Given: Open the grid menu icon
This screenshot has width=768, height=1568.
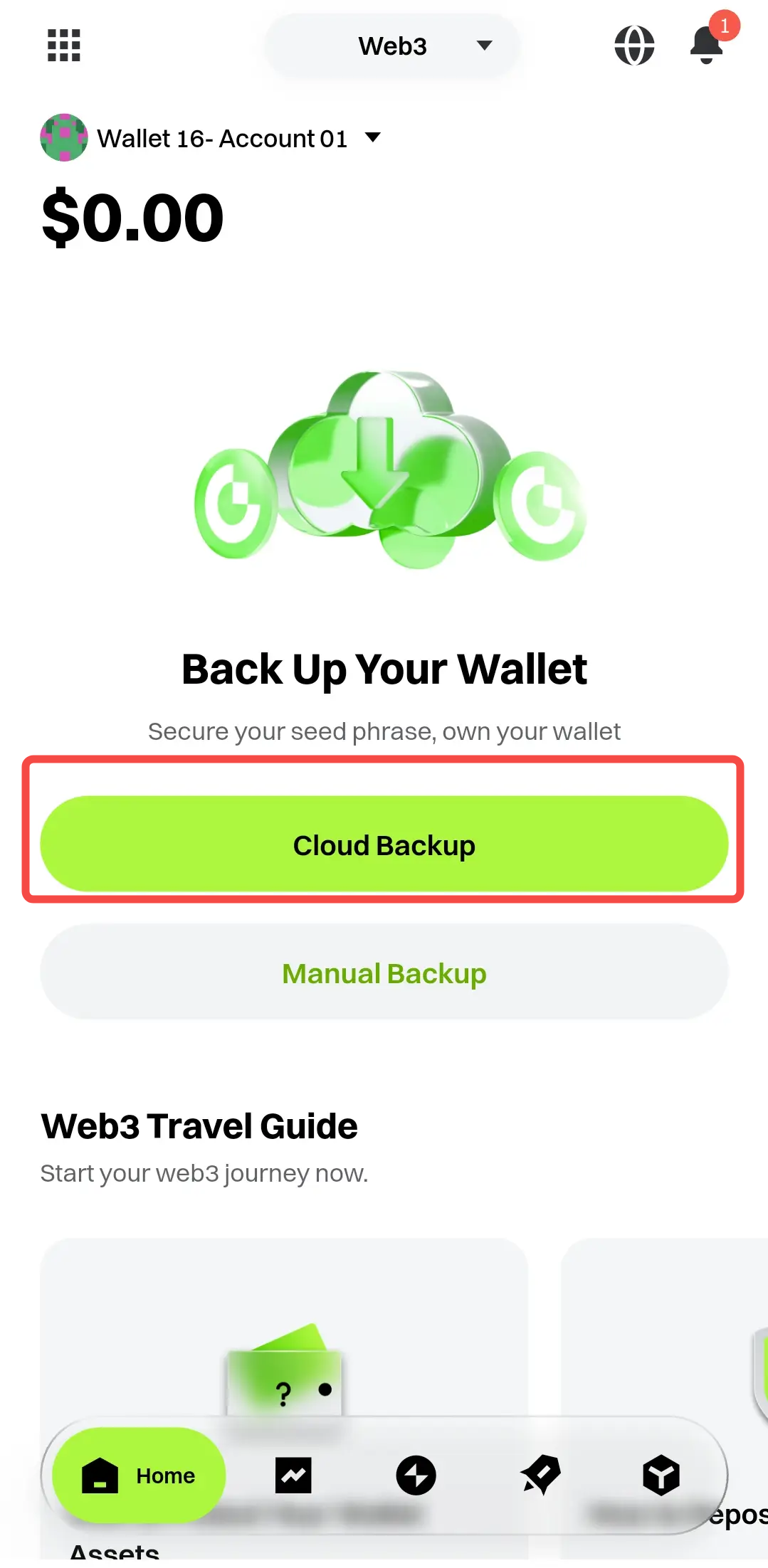Looking at the screenshot, I should [x=63, y=46].
